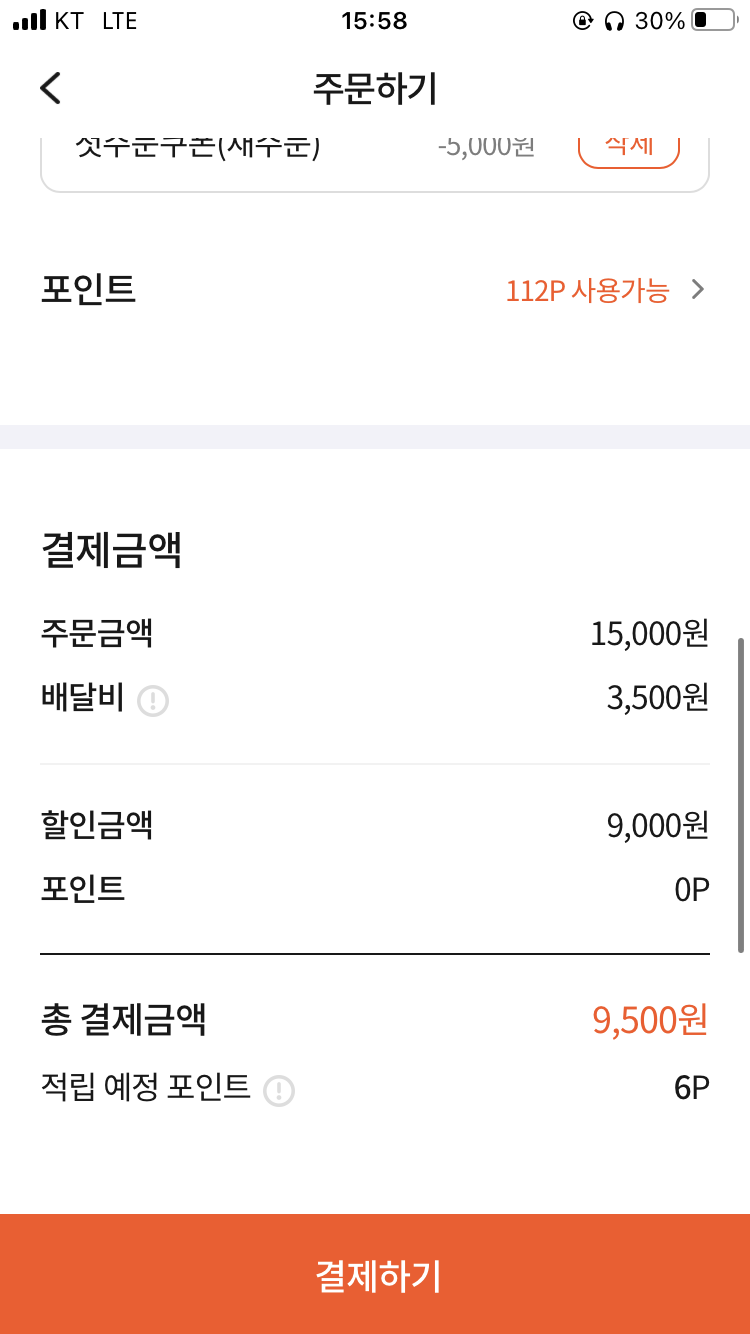
Task: Show the info icon next to 배달비
Action: (x=153, y=701)
